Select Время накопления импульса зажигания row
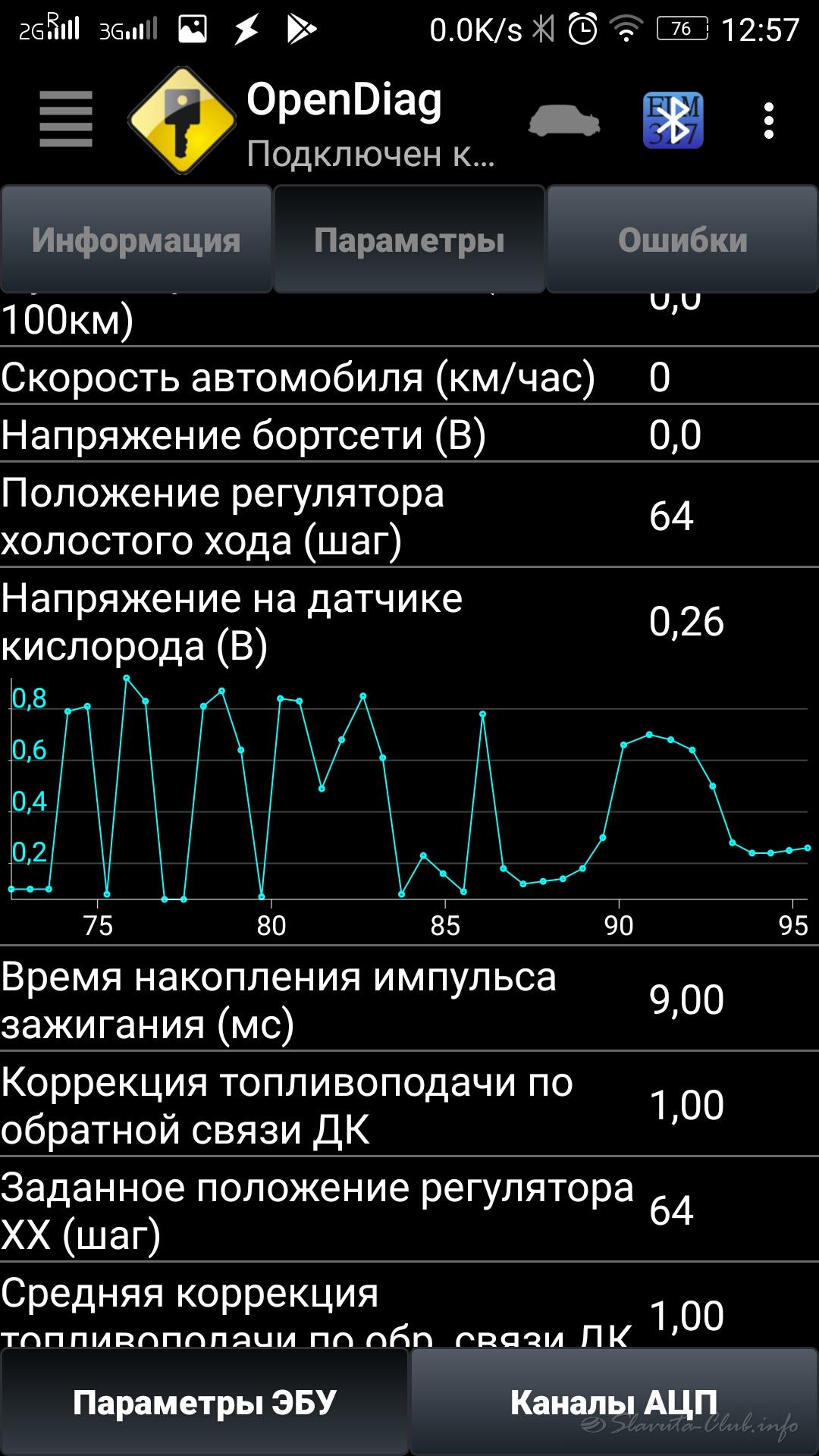Image resolution: width=819 pixels, height=1456 pixels. coord(409,999)
